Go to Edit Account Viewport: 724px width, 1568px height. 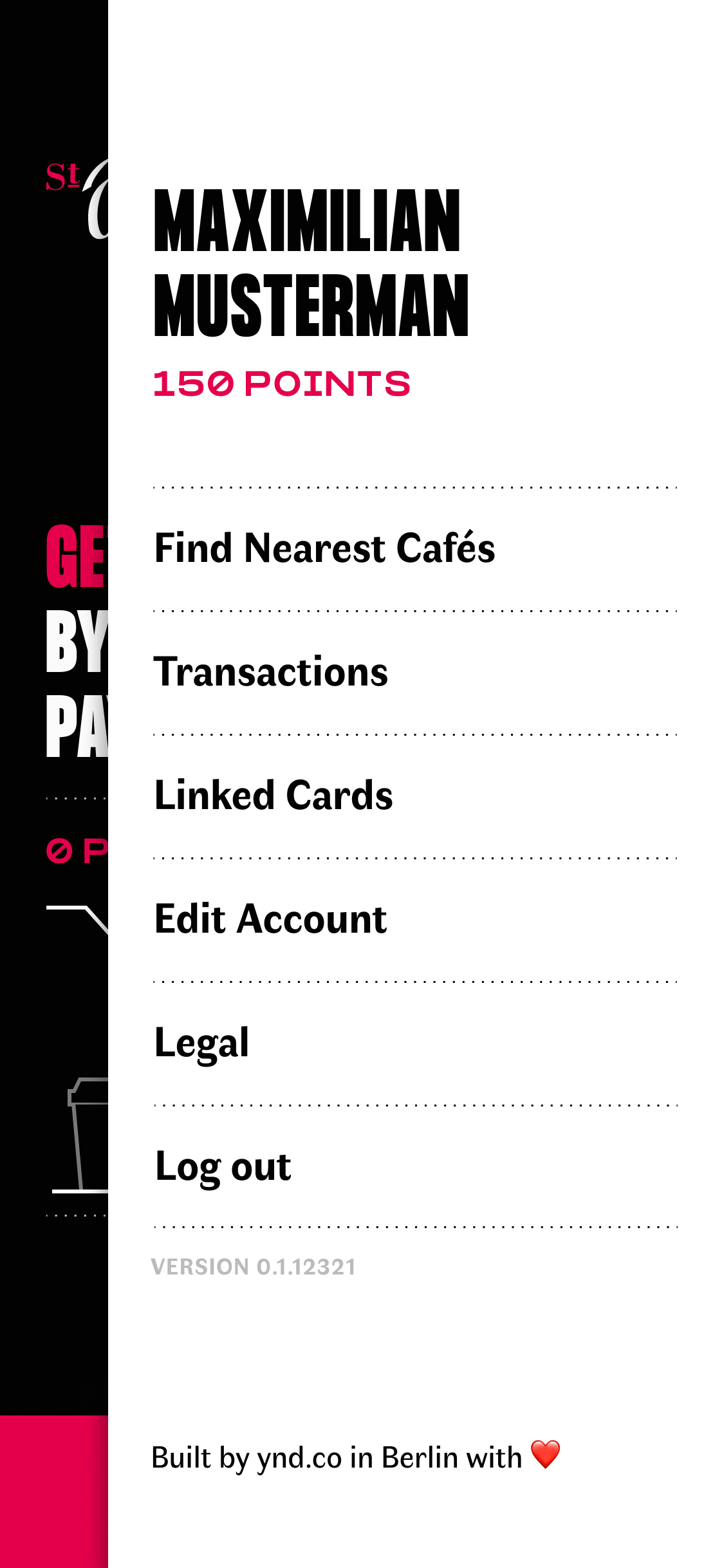[x=416, y=920]
